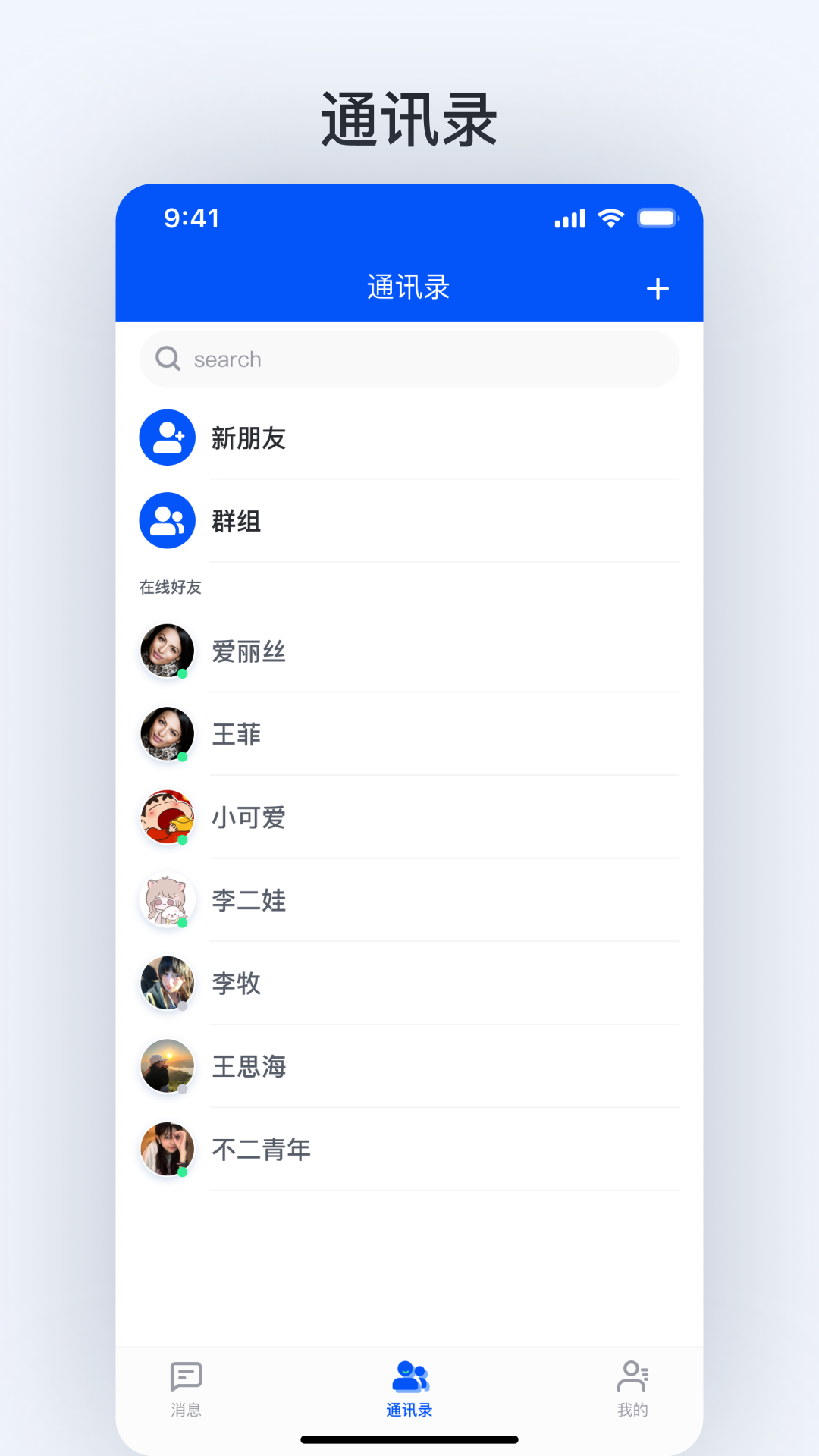Tap 爱丽丝's online status dot
The width and height of the screenshot is (819, 1456).
coord(184,673)
